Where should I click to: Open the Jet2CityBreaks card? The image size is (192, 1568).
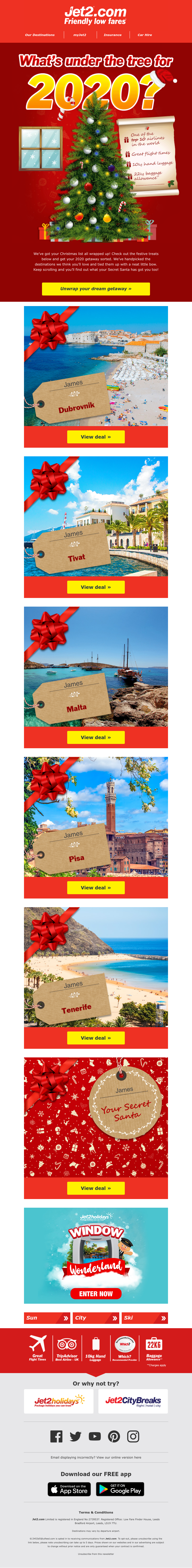(133, 1401)
